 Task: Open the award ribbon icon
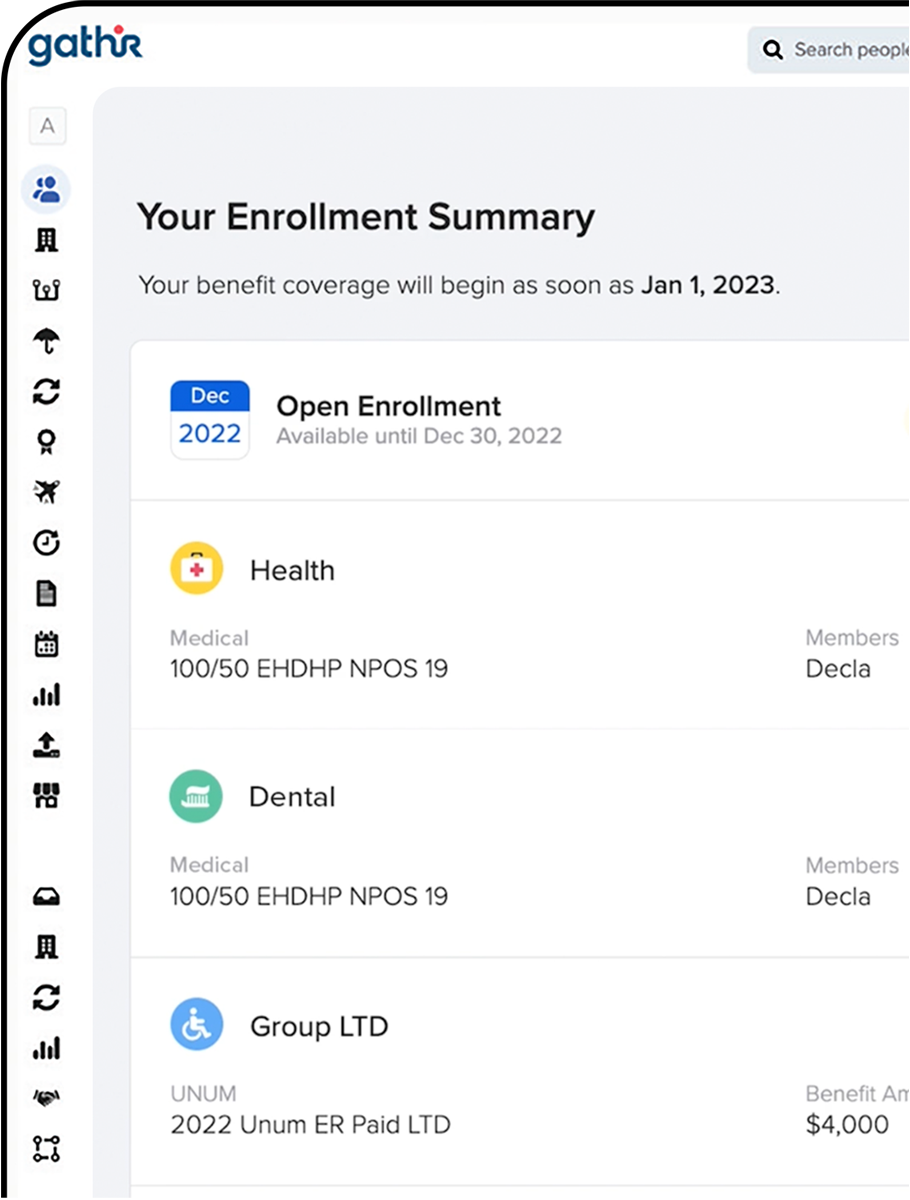(46, 442)
